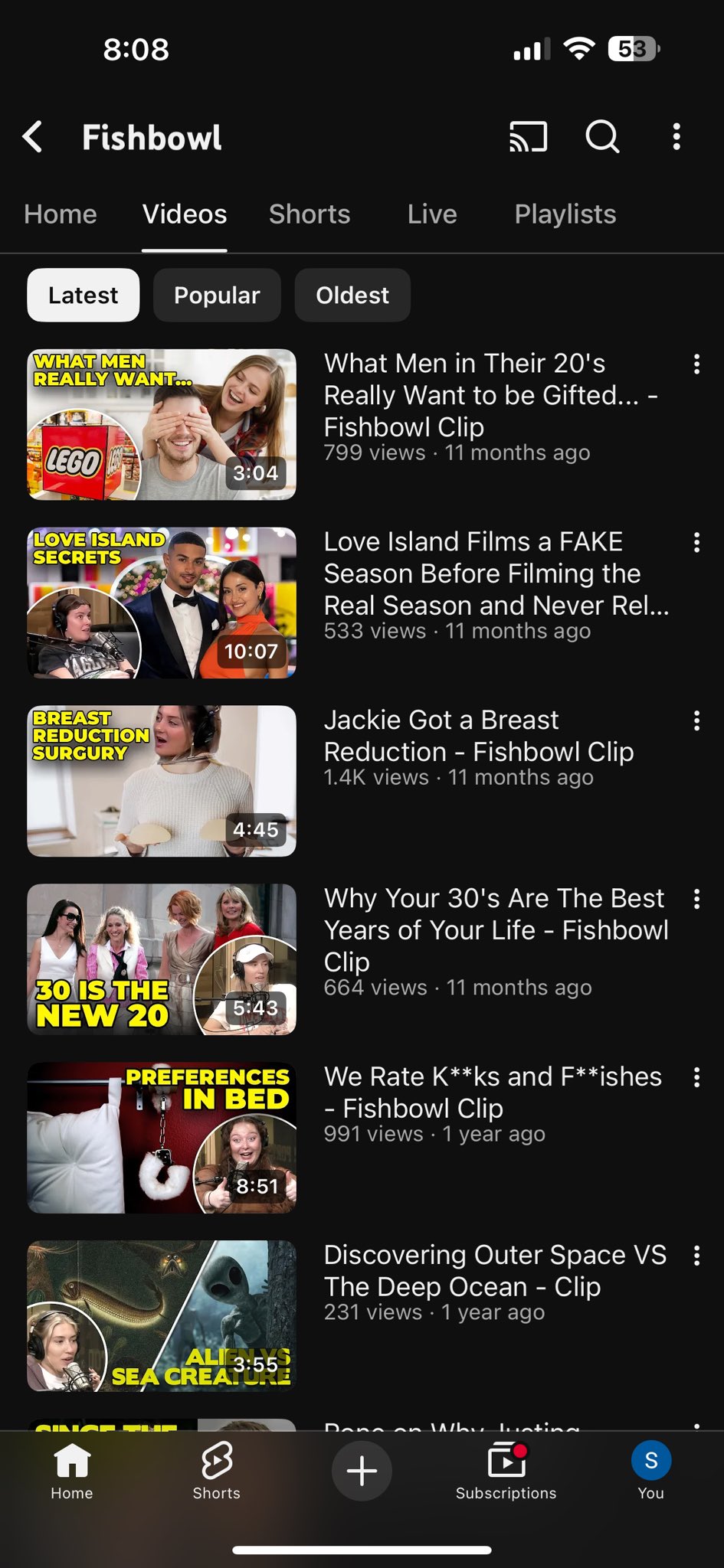This screenshot has height=1568, width=724.
Task: Open the channel overflow menu
Action: coord(676,137)
